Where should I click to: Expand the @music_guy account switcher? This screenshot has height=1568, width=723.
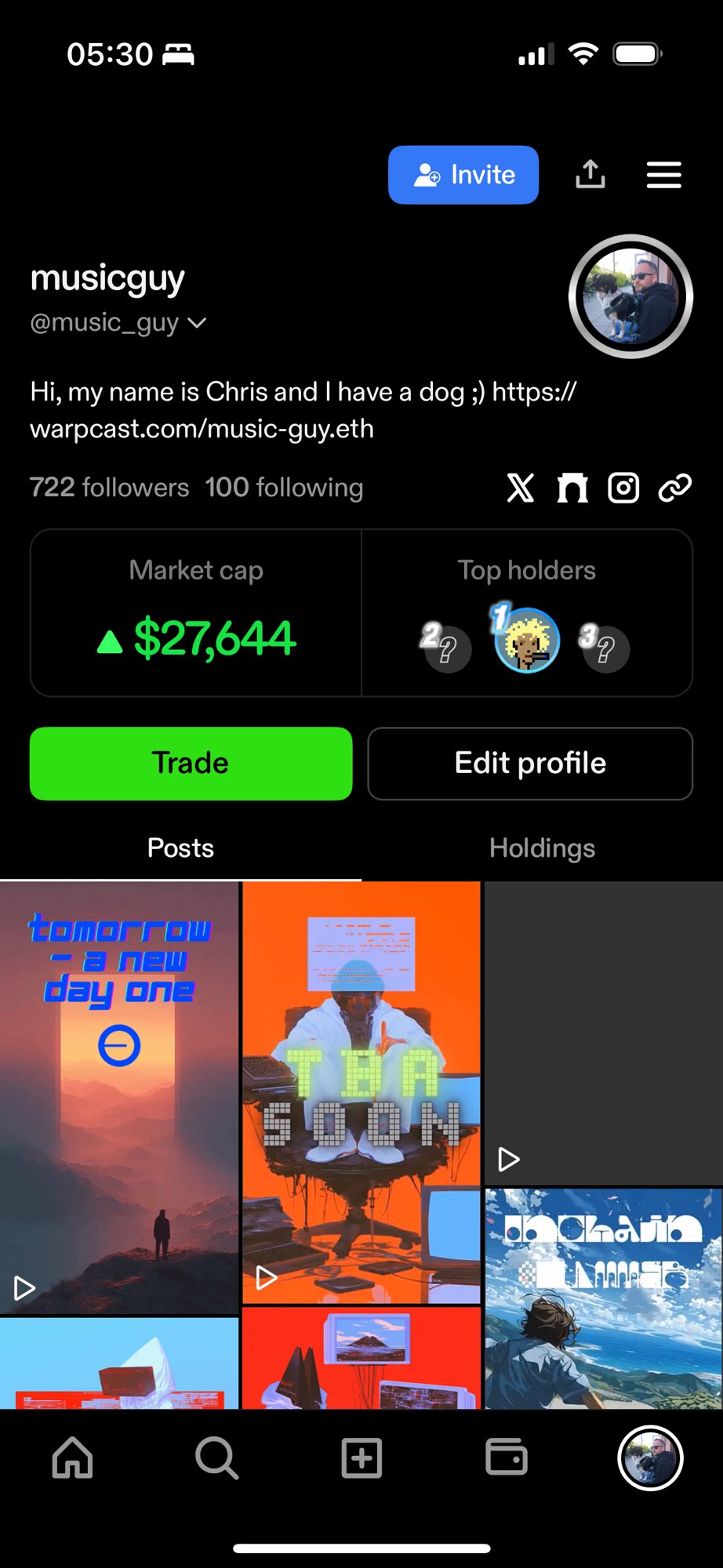[x=196, y=323]
